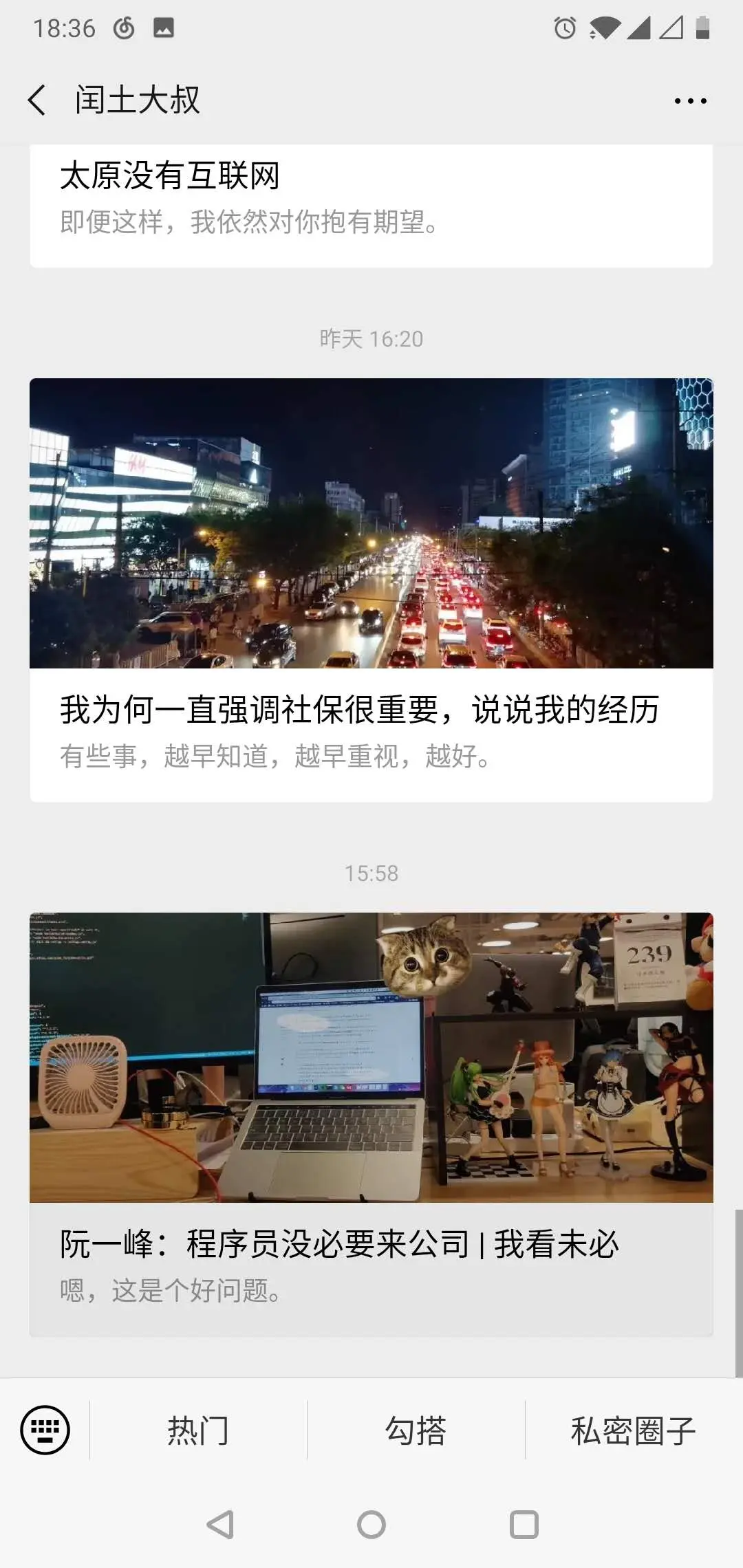Open the three-dot overflow menu
Image resolution: width=743 pixels, height=1568 pixels.
click(x=690, y=101)
